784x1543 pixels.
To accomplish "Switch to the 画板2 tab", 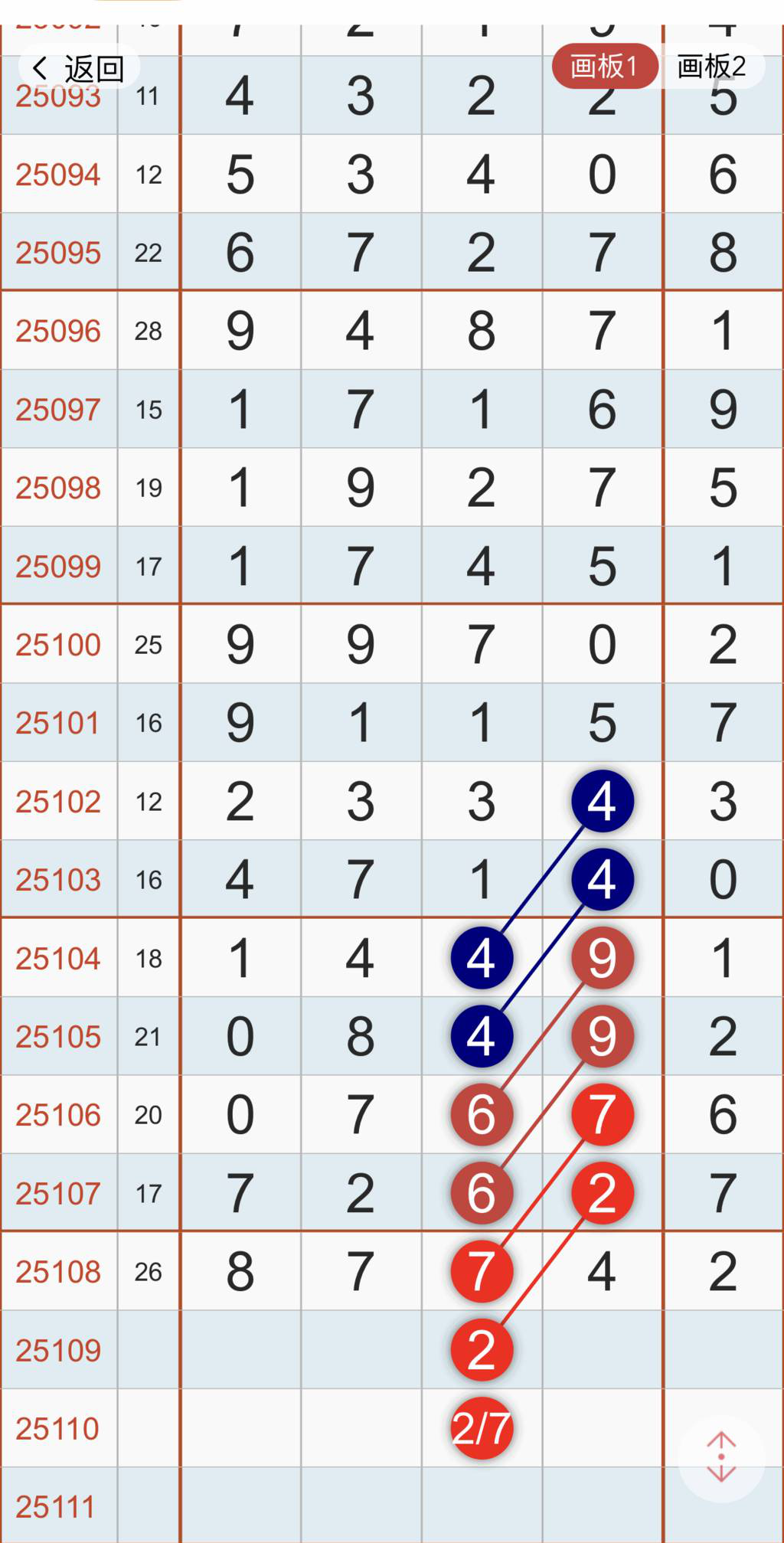I will click(x=711, y=67).
